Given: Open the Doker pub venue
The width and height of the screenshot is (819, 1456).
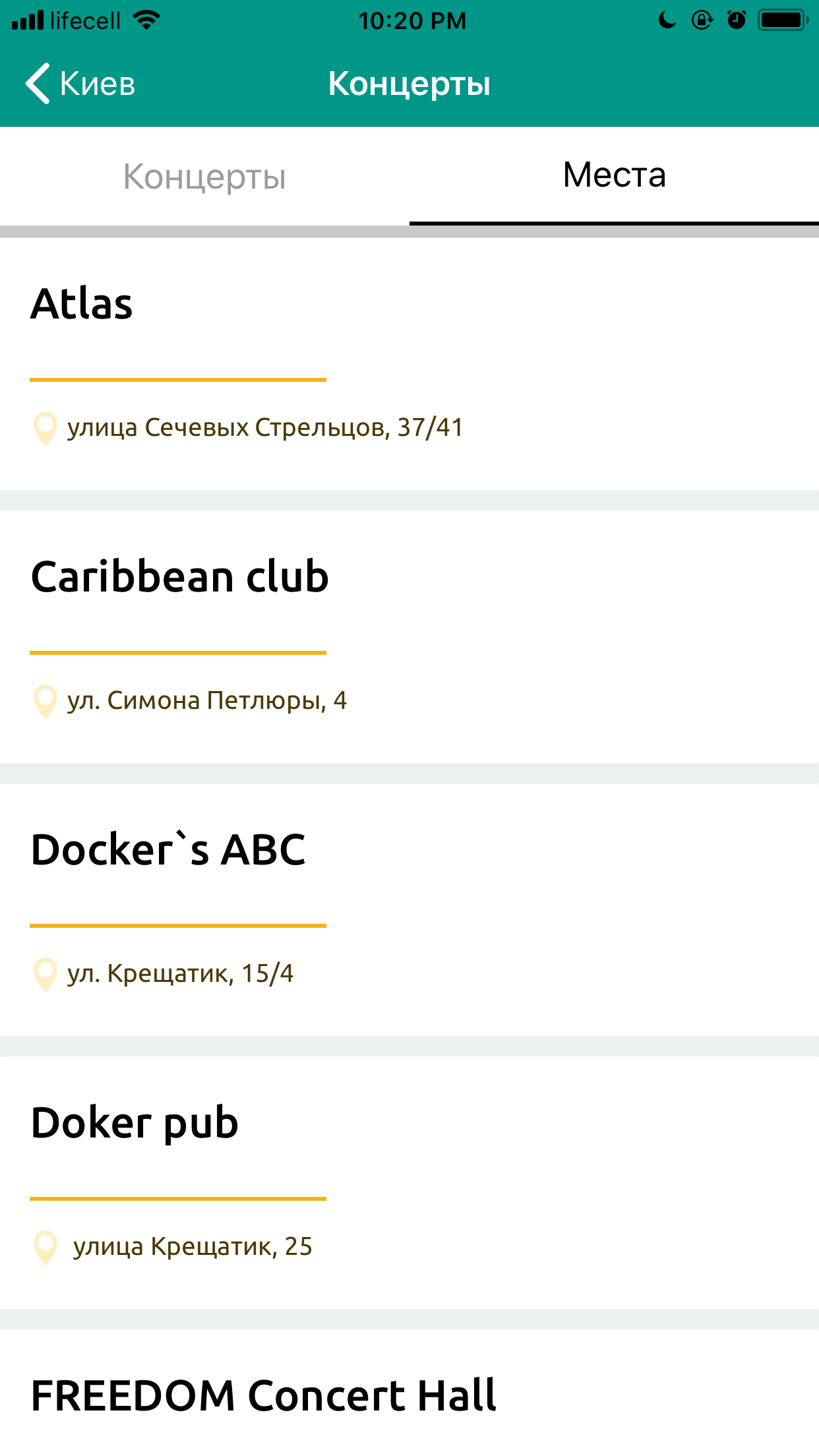Looking at the screenshot, I should [x=409, y=1183].
